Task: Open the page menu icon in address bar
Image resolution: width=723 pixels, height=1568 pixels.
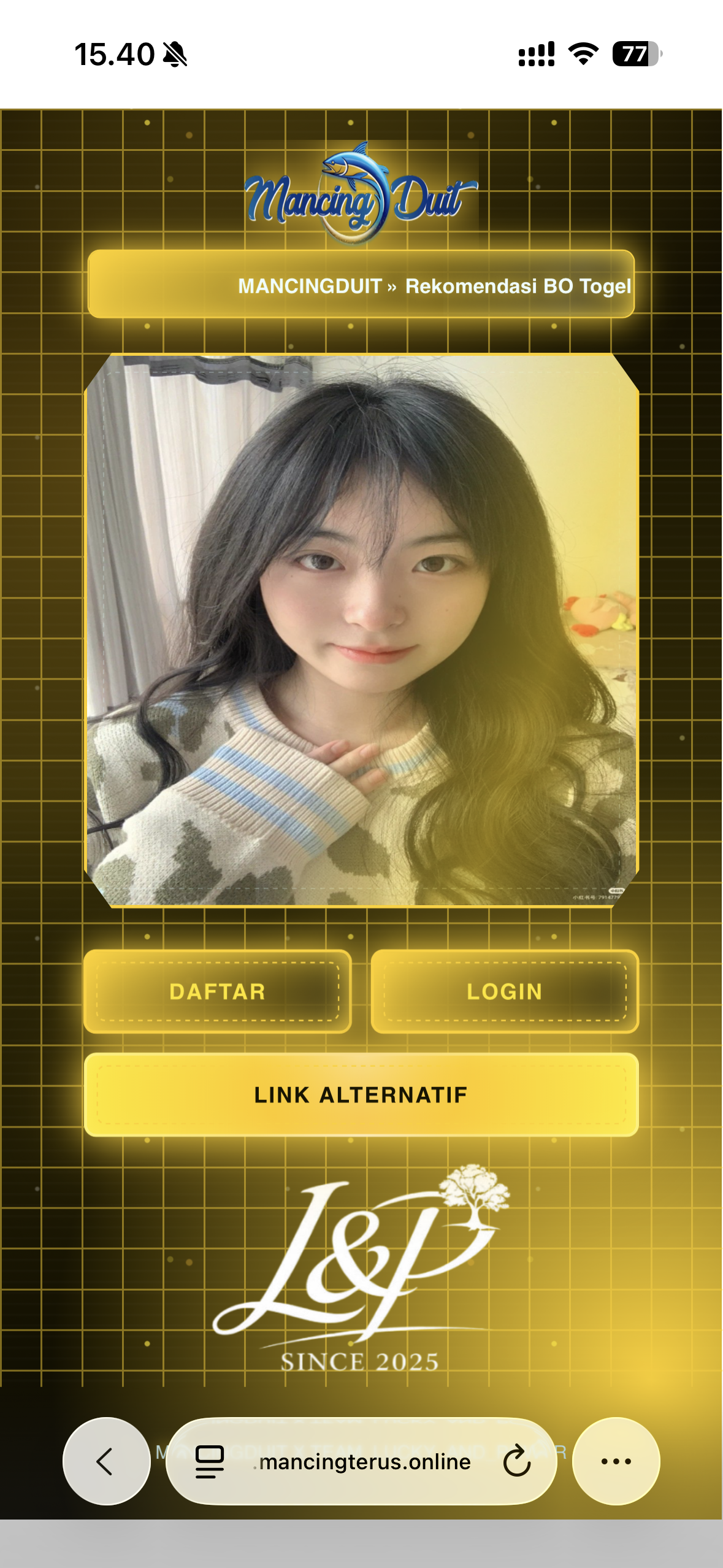Action: (x=210, y=1461)
